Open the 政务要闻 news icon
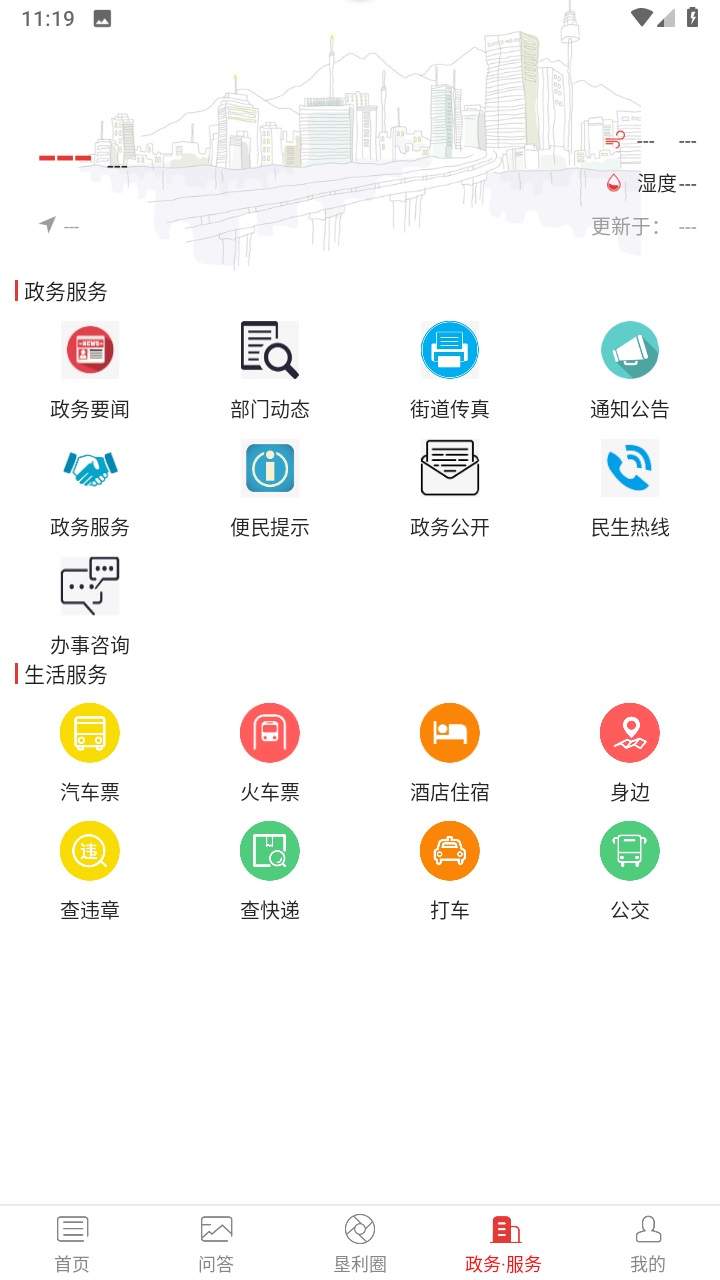 90,349
